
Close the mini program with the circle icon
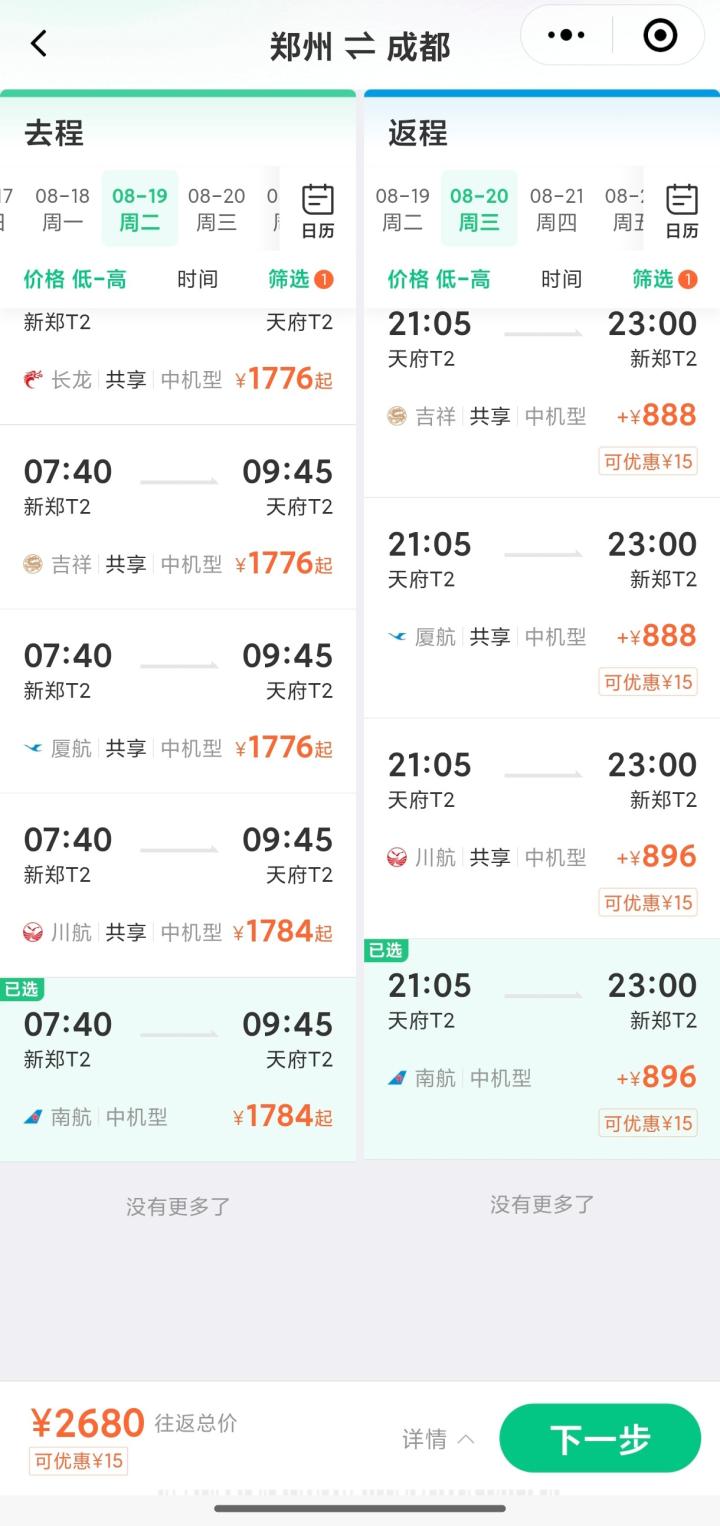click(x=660, y=36)
